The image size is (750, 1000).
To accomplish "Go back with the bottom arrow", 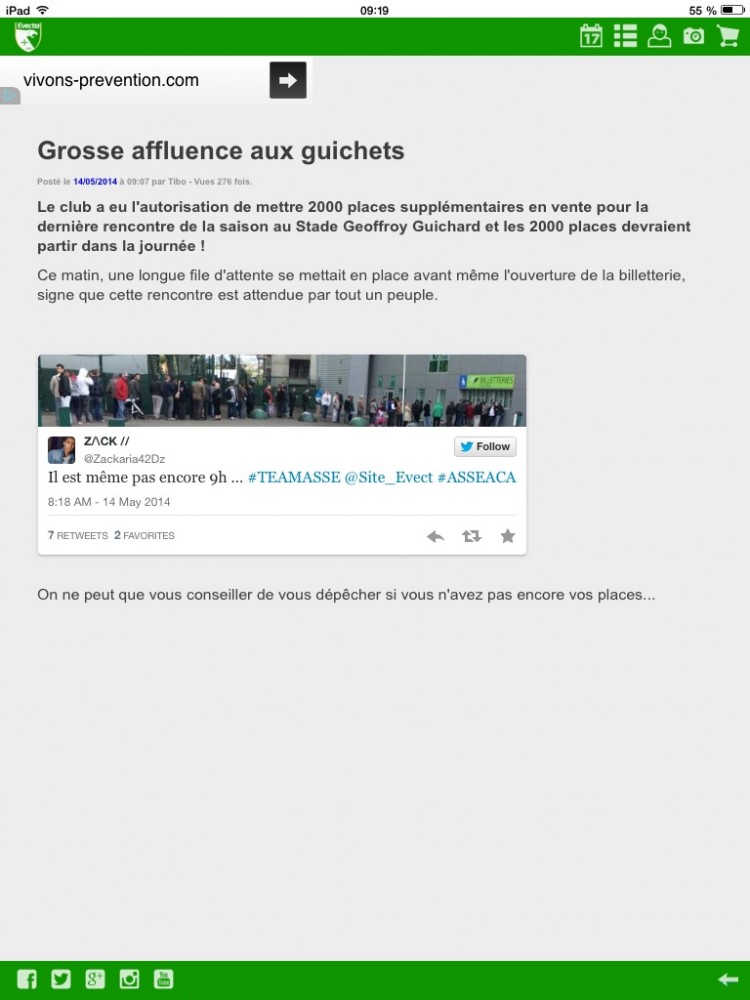I will (727, 979).
